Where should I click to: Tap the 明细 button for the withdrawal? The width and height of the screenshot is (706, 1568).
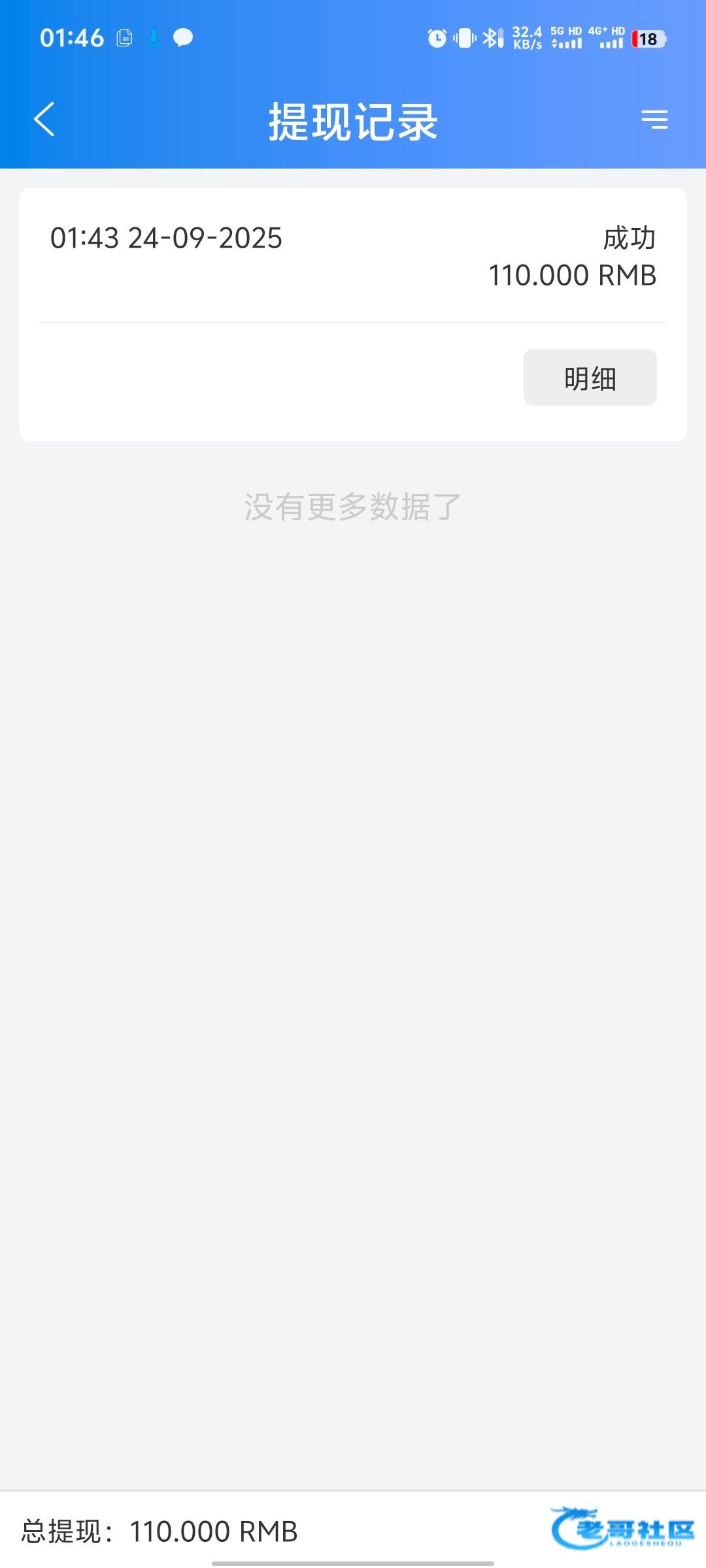coord(590,378)
